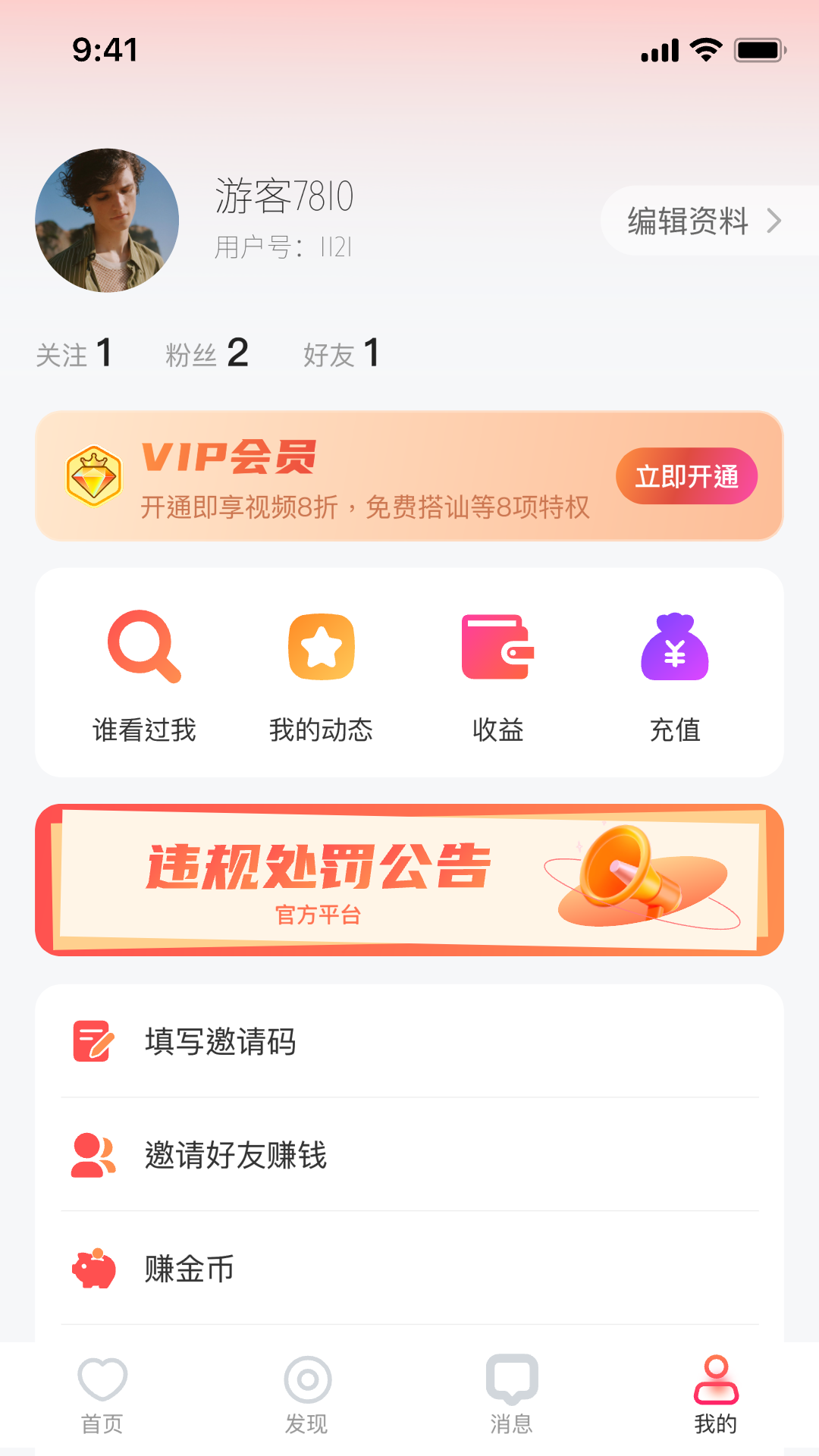Viewport: 819px width, 1456px height.
Task: Tap 立即开通 to activate VIP
Action: tap(686, 476)
